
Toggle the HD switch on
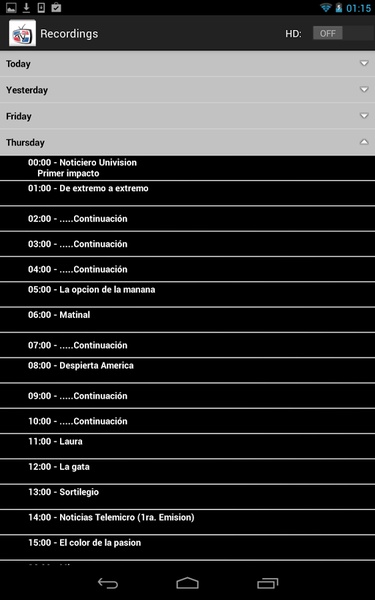[343, 33]
